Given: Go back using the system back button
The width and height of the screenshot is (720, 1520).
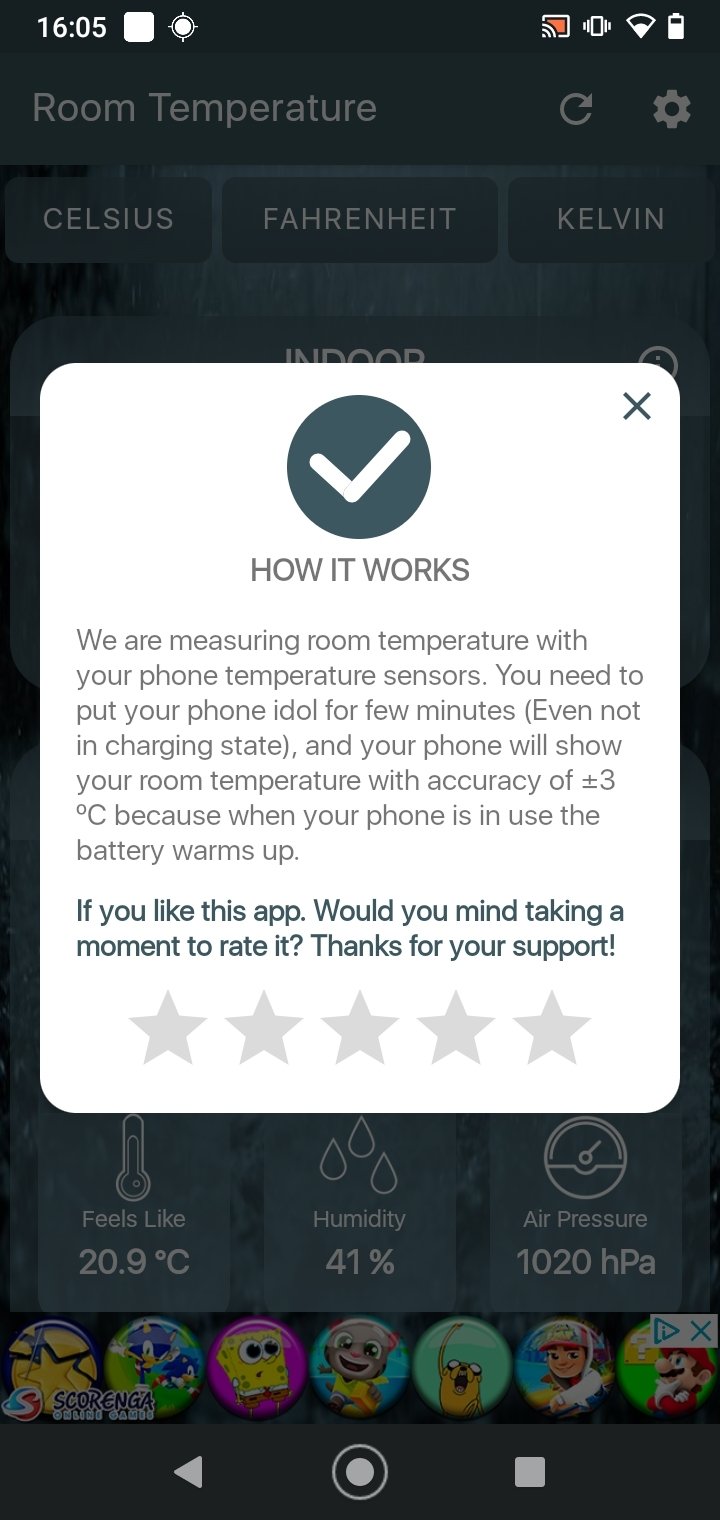Looking at the screenshot, I should (x=188, y=1471).
